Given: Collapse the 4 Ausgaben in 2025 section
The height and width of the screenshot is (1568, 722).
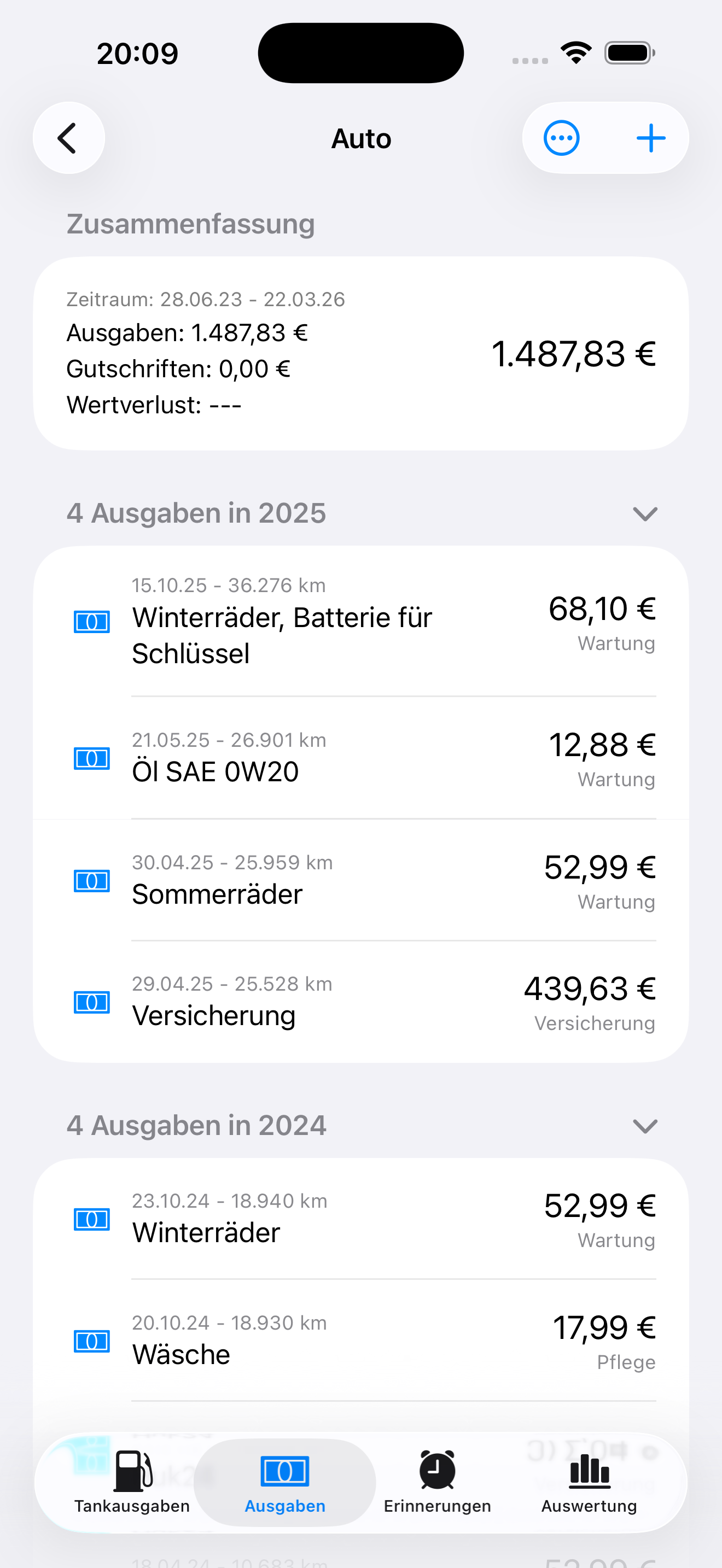Looking at the screenshot, I should 645,513.
